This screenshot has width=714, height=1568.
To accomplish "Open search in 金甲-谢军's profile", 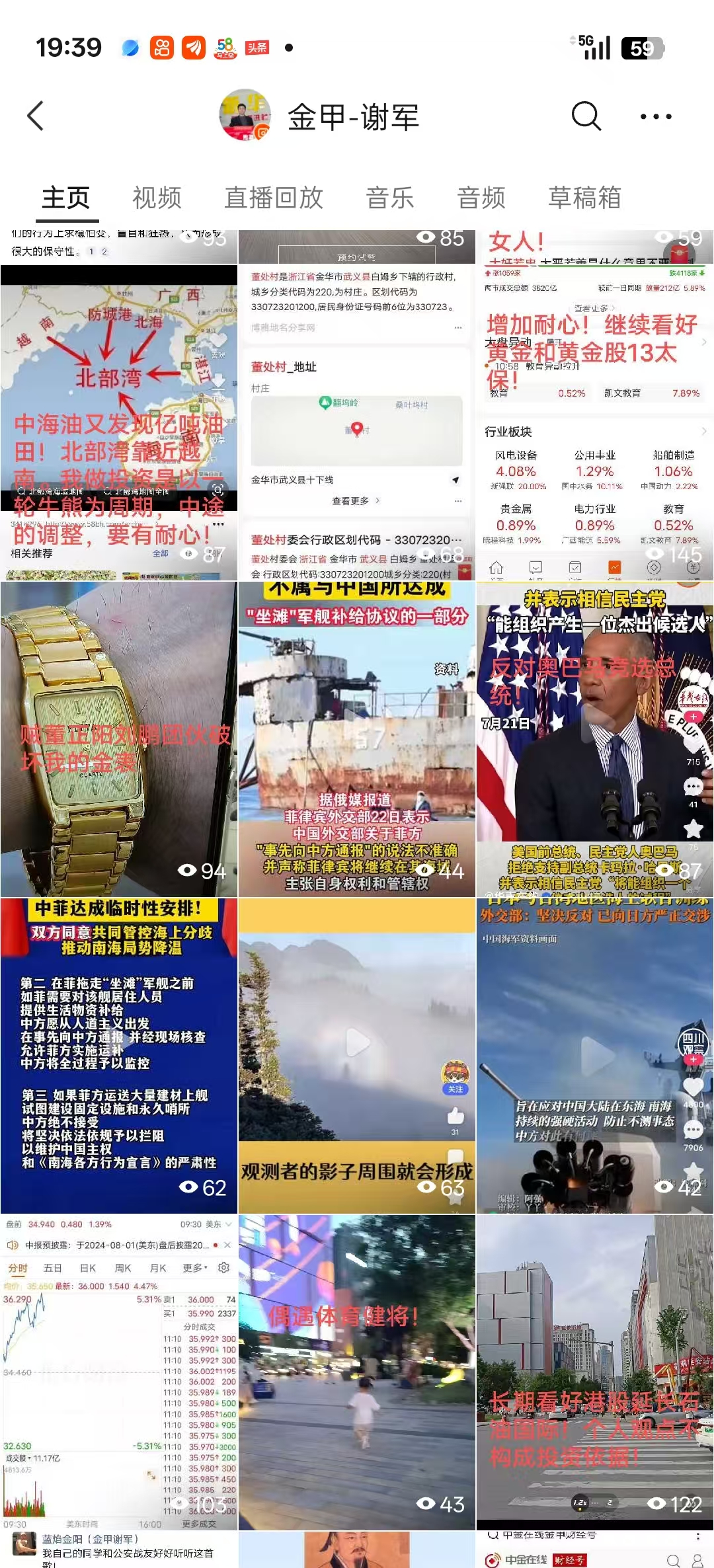I will (x=586, y=116).
